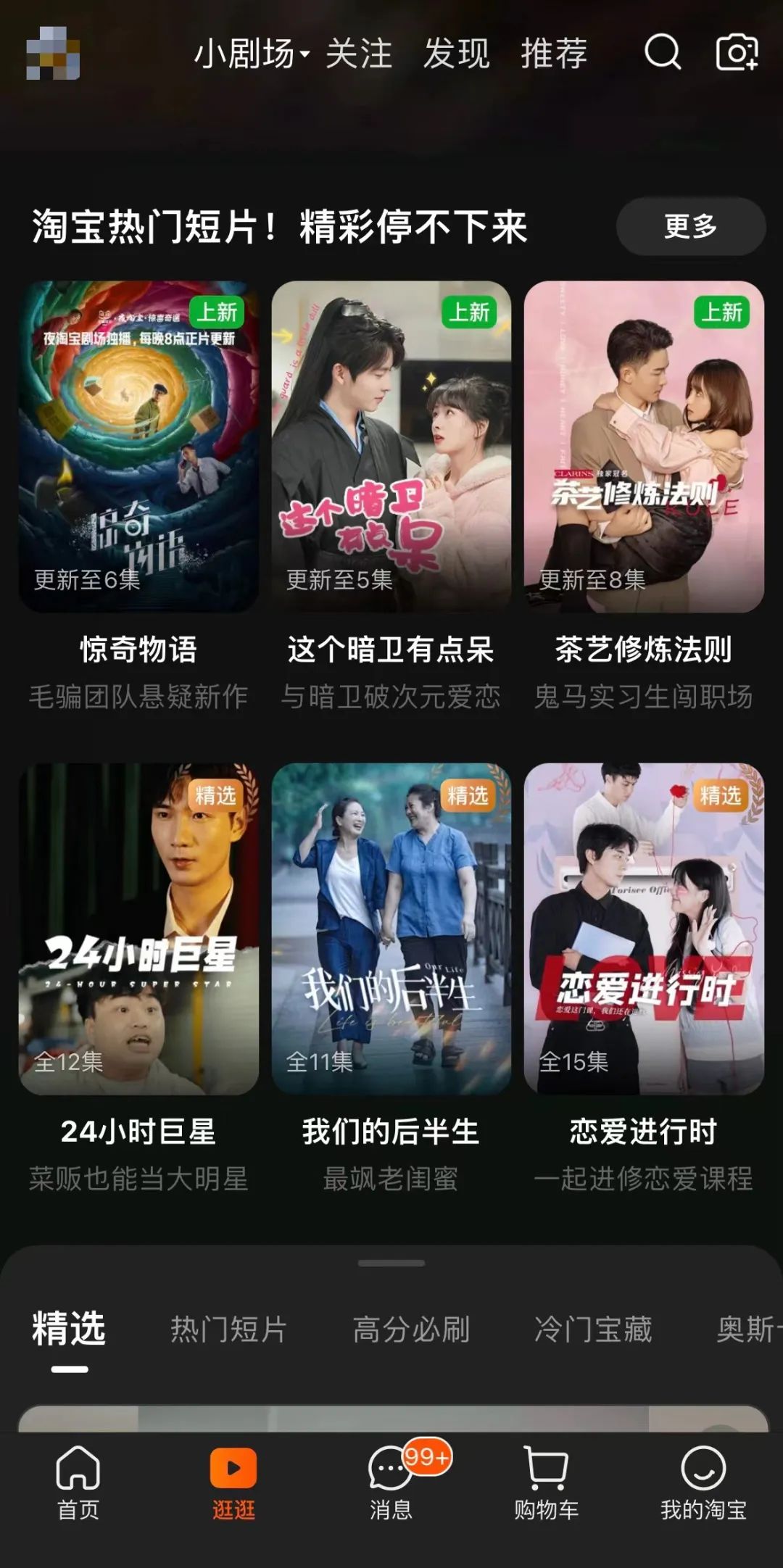783x1568 pixels.
Task: Select the 冷门宝藏 category tab
Action: click(593, 1330)
